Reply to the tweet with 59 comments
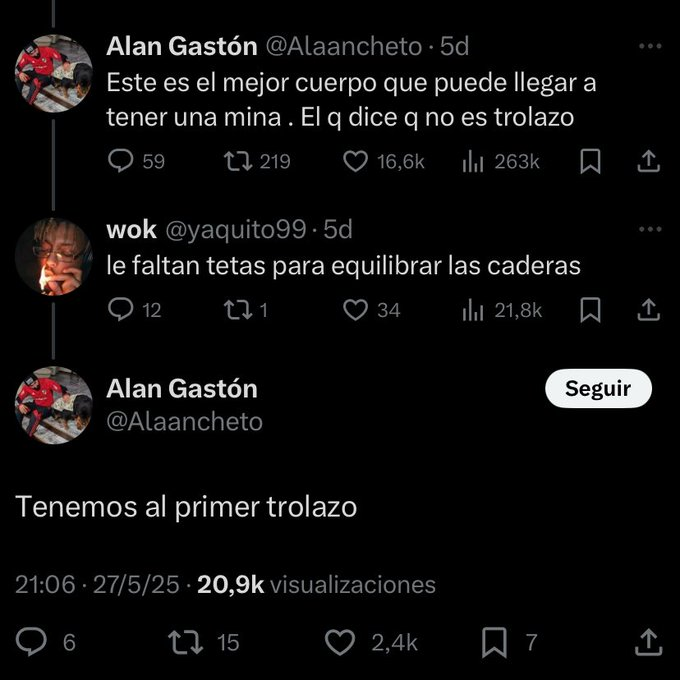Viewport: 680px width, 680px height. 120,161
